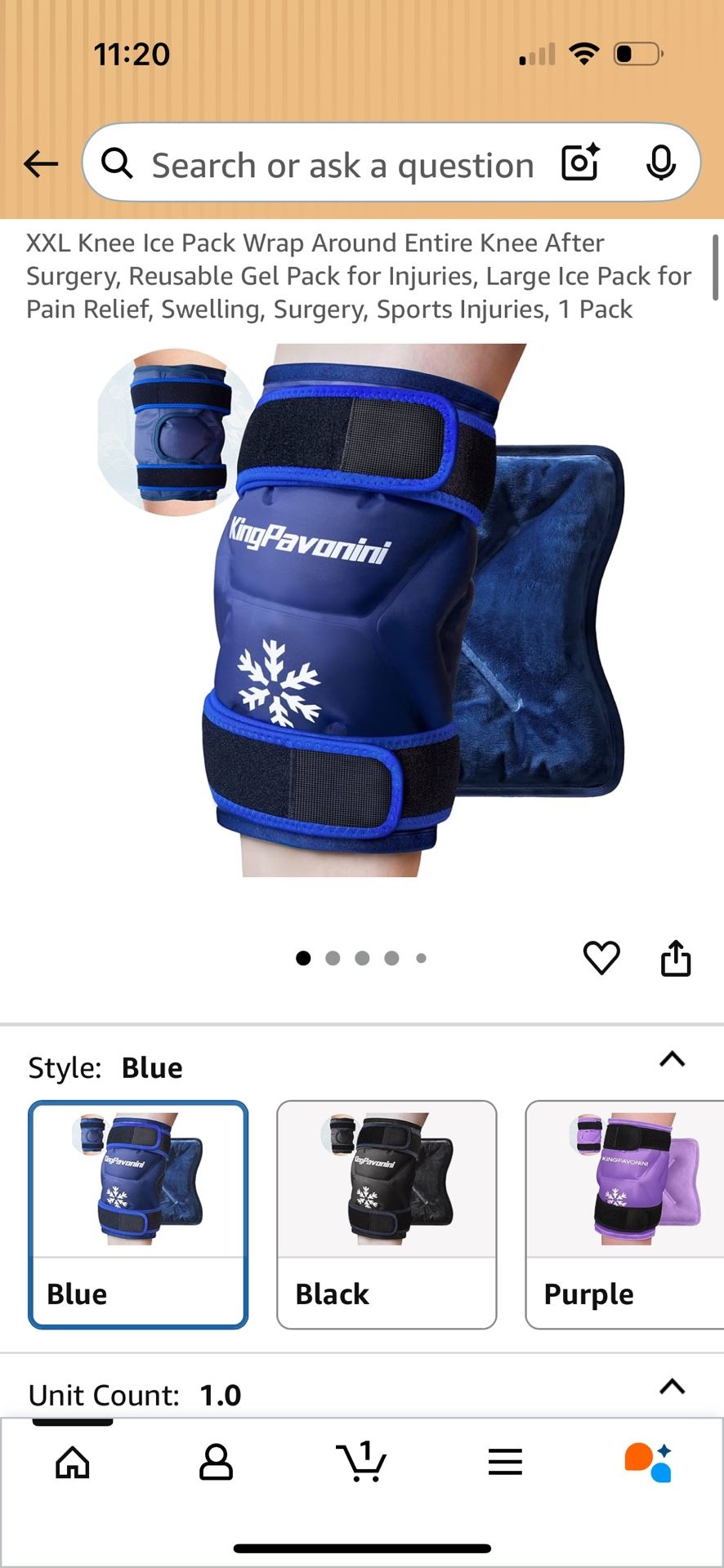Start voice search with the microphone
Image resolution: width=724 pixels, height=1568 pixels.
[660, 163]
